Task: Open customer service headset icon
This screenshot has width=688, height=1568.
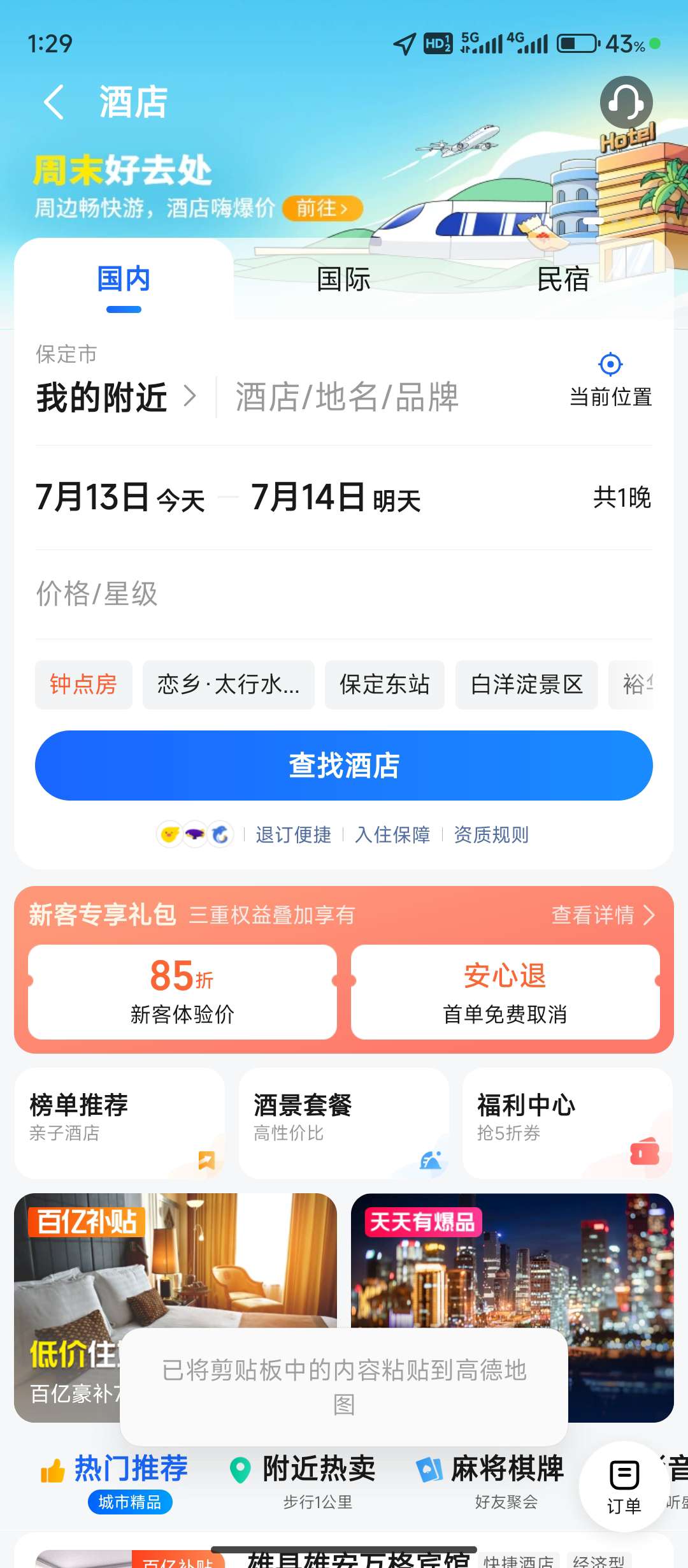Action: [626, 103]
